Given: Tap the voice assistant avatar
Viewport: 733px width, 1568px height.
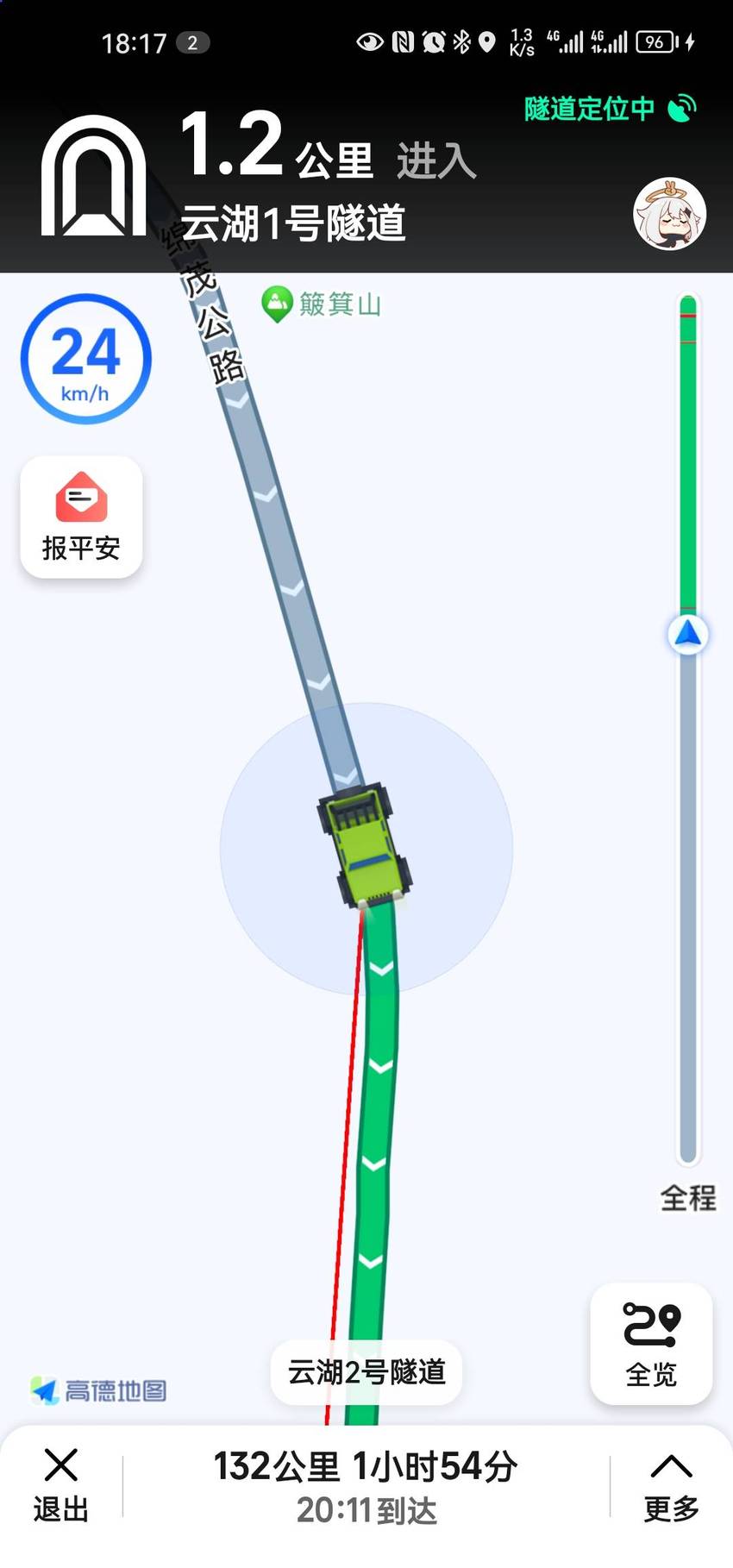Looking at the screenshot, I should click(670, 215).
